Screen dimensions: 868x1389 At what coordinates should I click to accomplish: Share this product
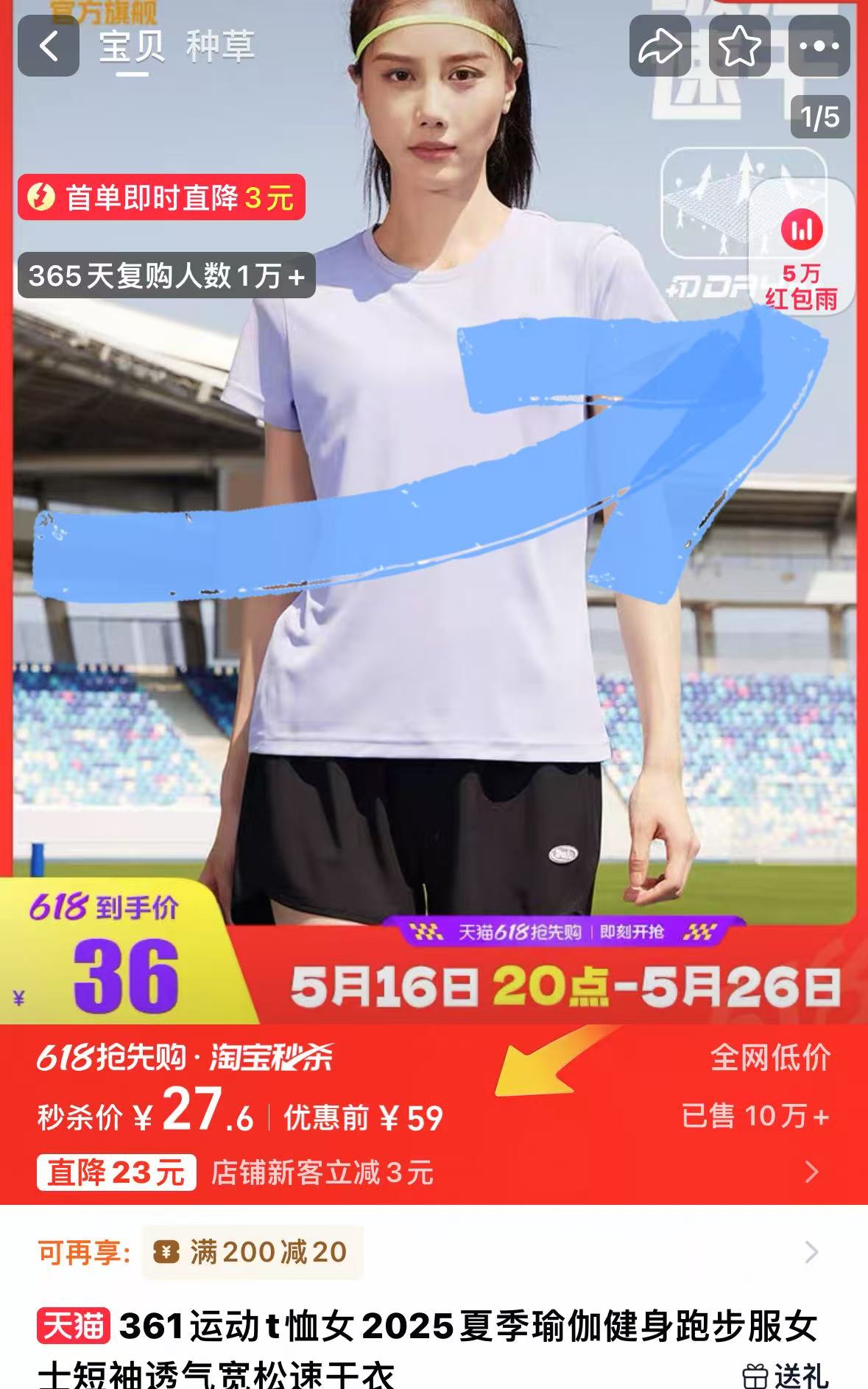[x=660, y=46]
